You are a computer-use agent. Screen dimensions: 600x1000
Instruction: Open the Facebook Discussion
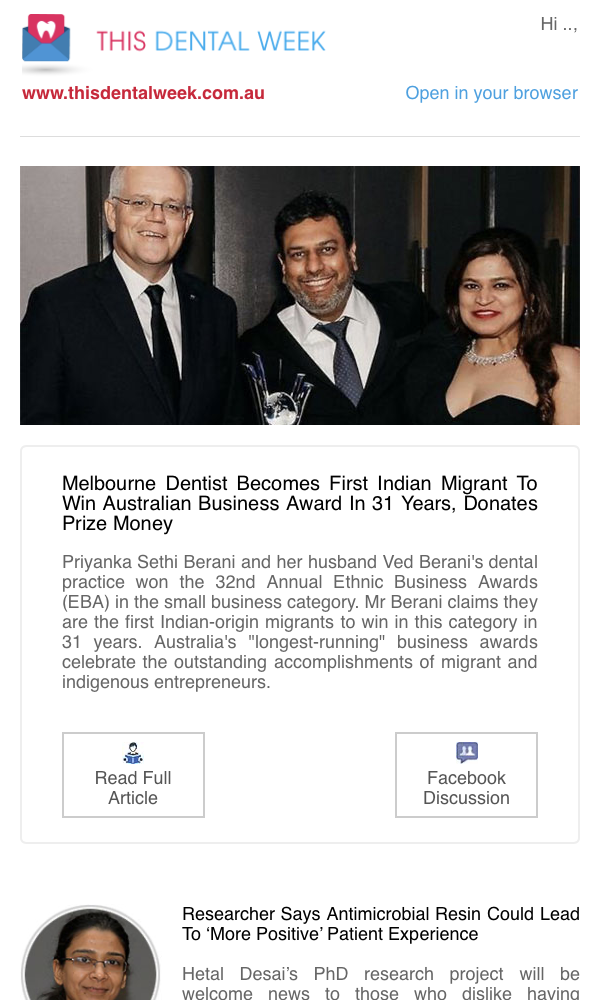click(466, 775)
